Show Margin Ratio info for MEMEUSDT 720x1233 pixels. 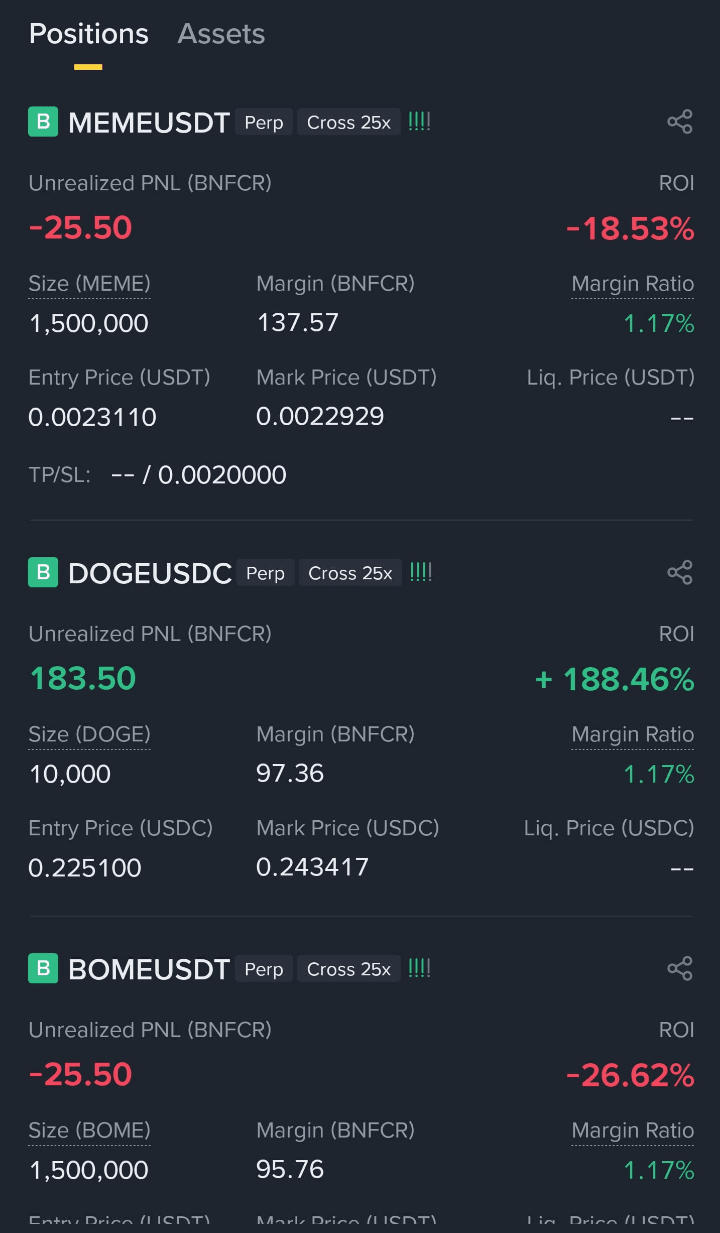pos(632,284)
